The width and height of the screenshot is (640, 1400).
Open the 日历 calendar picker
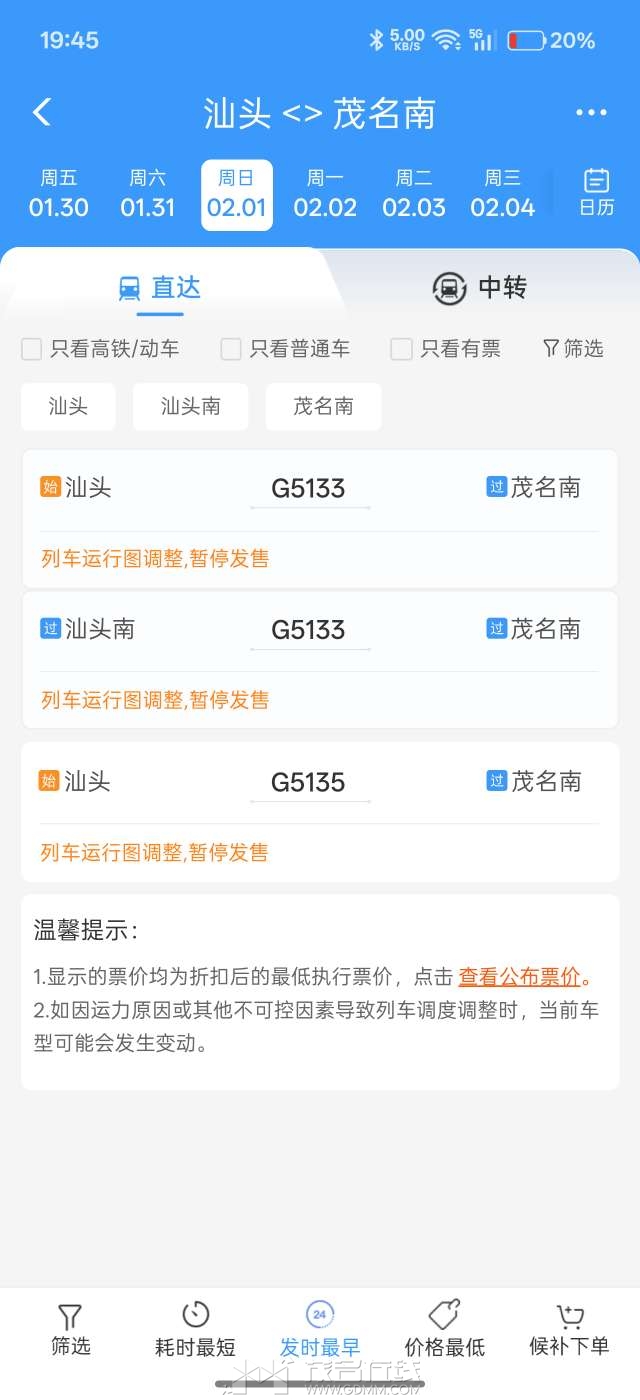tap(596, 193)
